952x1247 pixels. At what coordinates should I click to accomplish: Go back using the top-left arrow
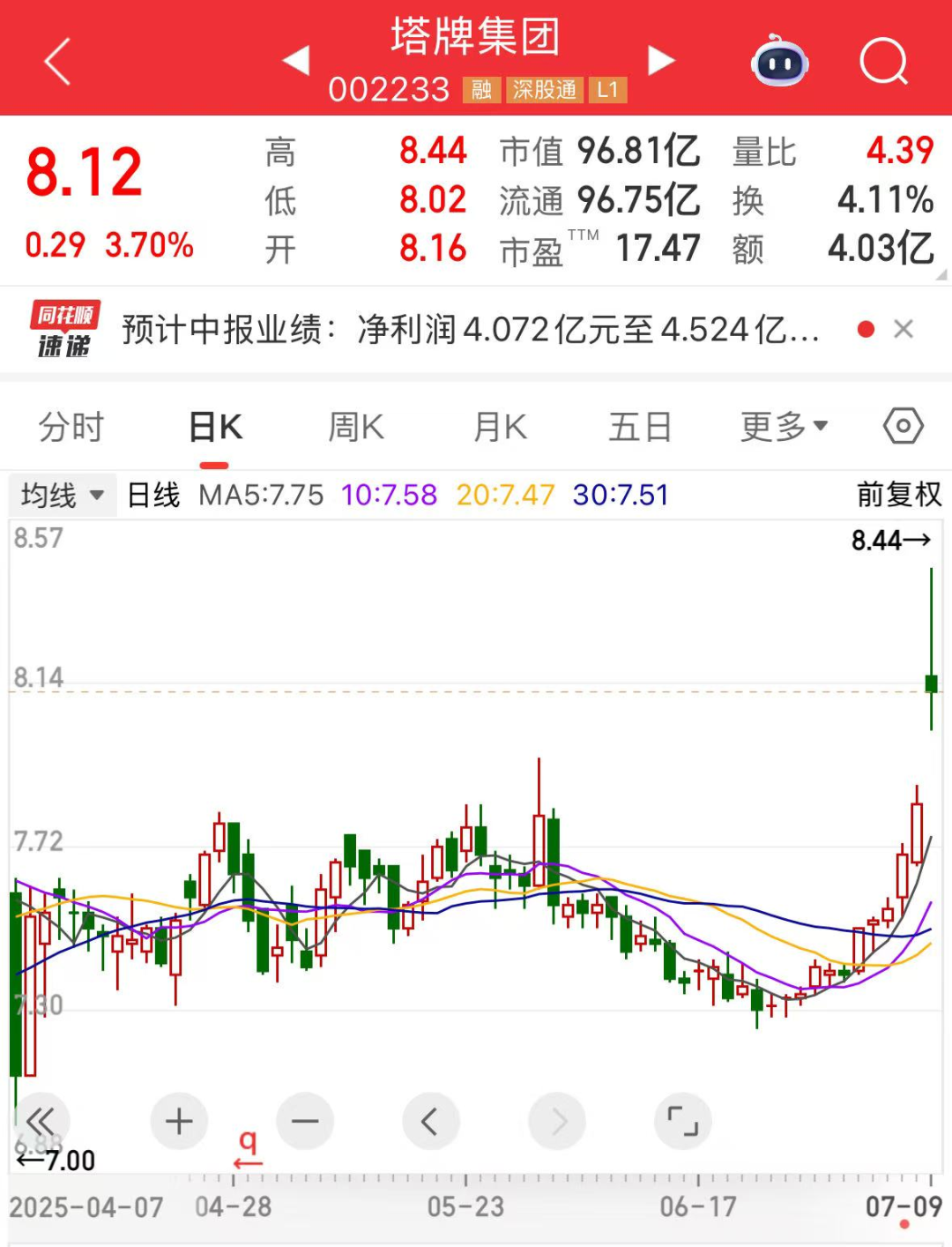(x=58, y=62)
